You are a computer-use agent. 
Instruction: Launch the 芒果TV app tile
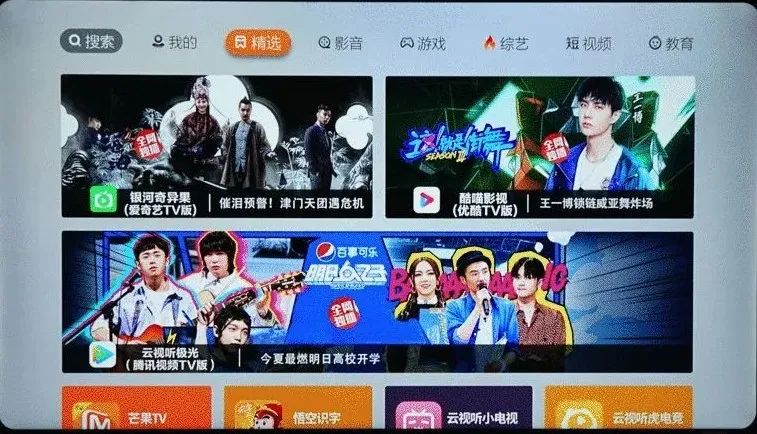tap(136, 410)
